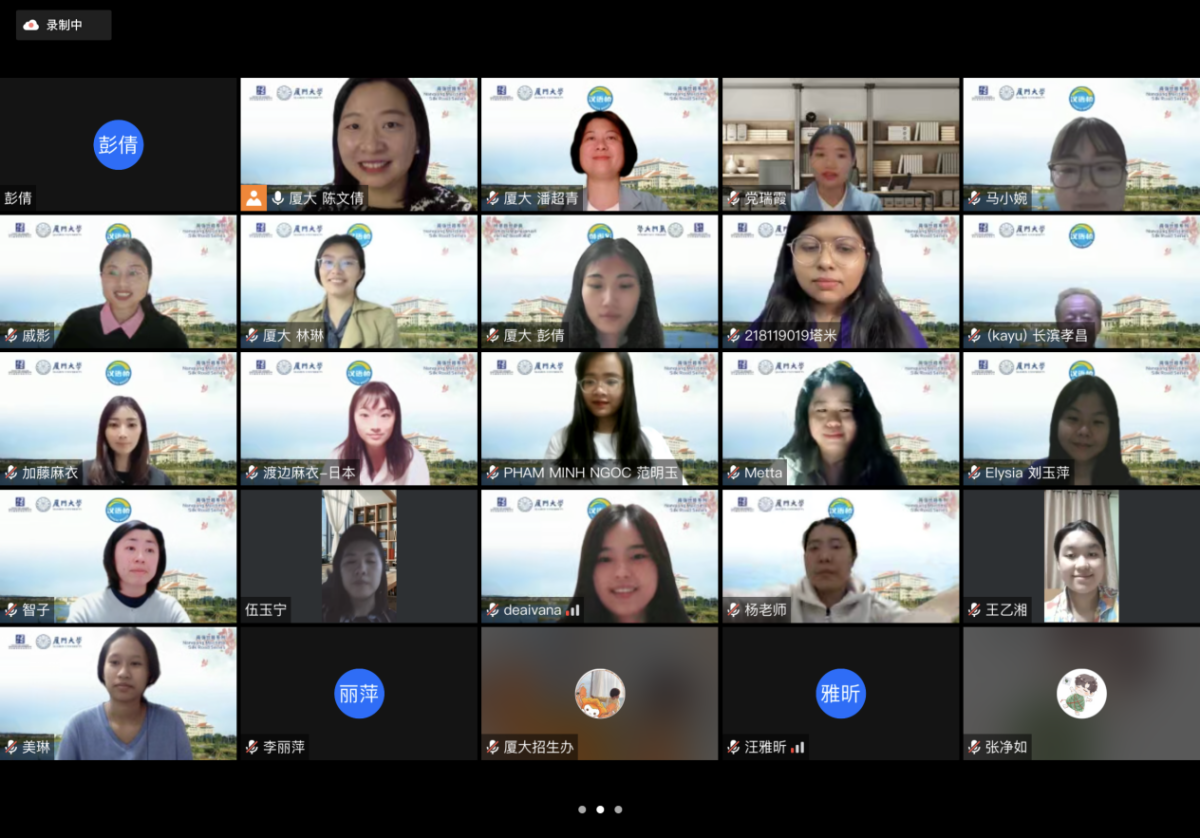Select 戚影's video tile
Screen dimensions: 1200x838
point(118,281)
